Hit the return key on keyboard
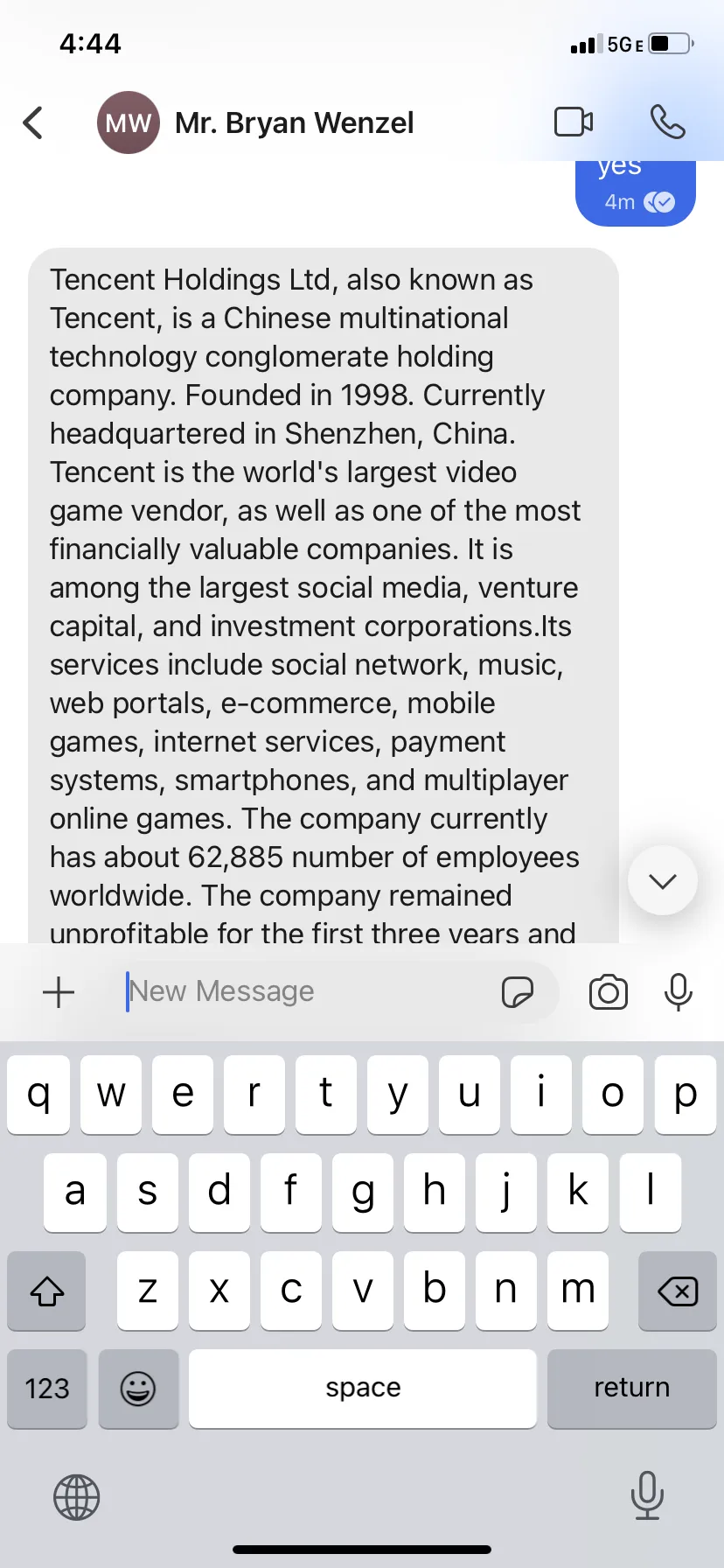724x1568 pixels. (631, 1389)
